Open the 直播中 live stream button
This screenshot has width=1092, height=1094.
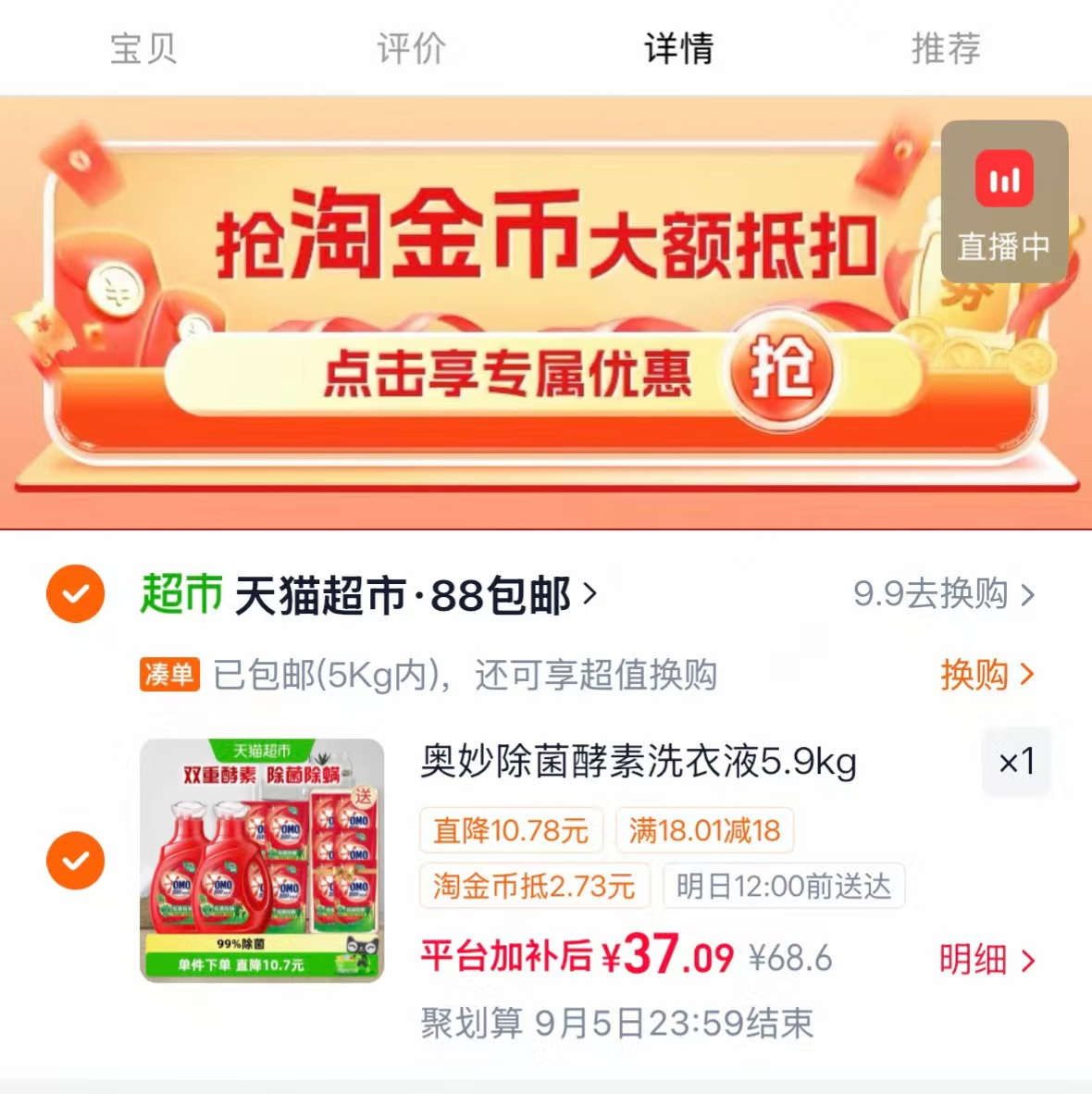[x=1004, y=201]
